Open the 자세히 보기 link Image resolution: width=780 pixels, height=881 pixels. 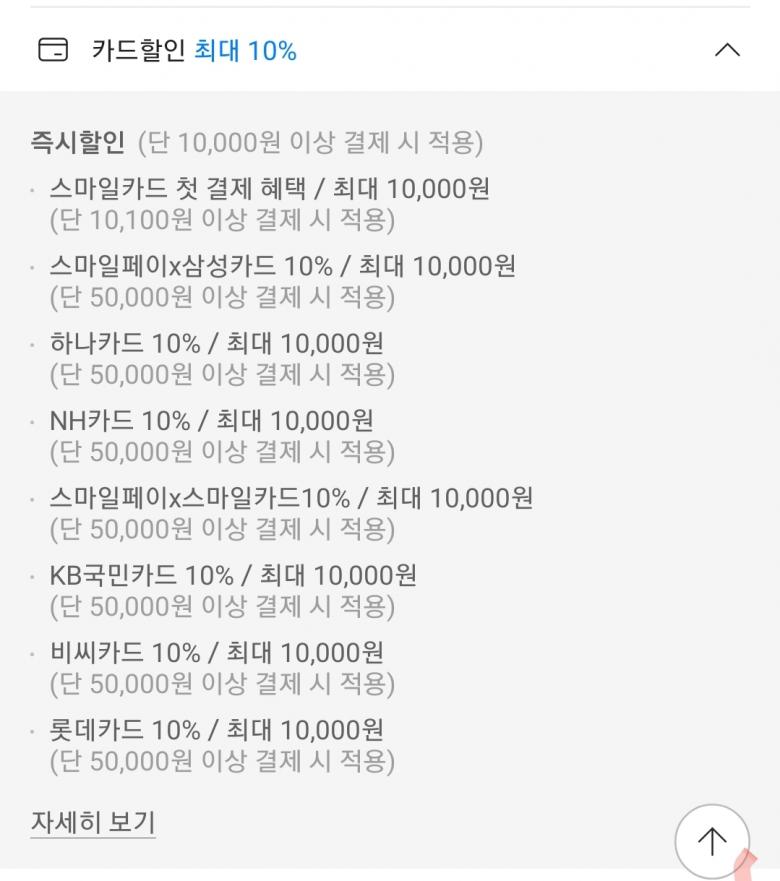(93, 823)
